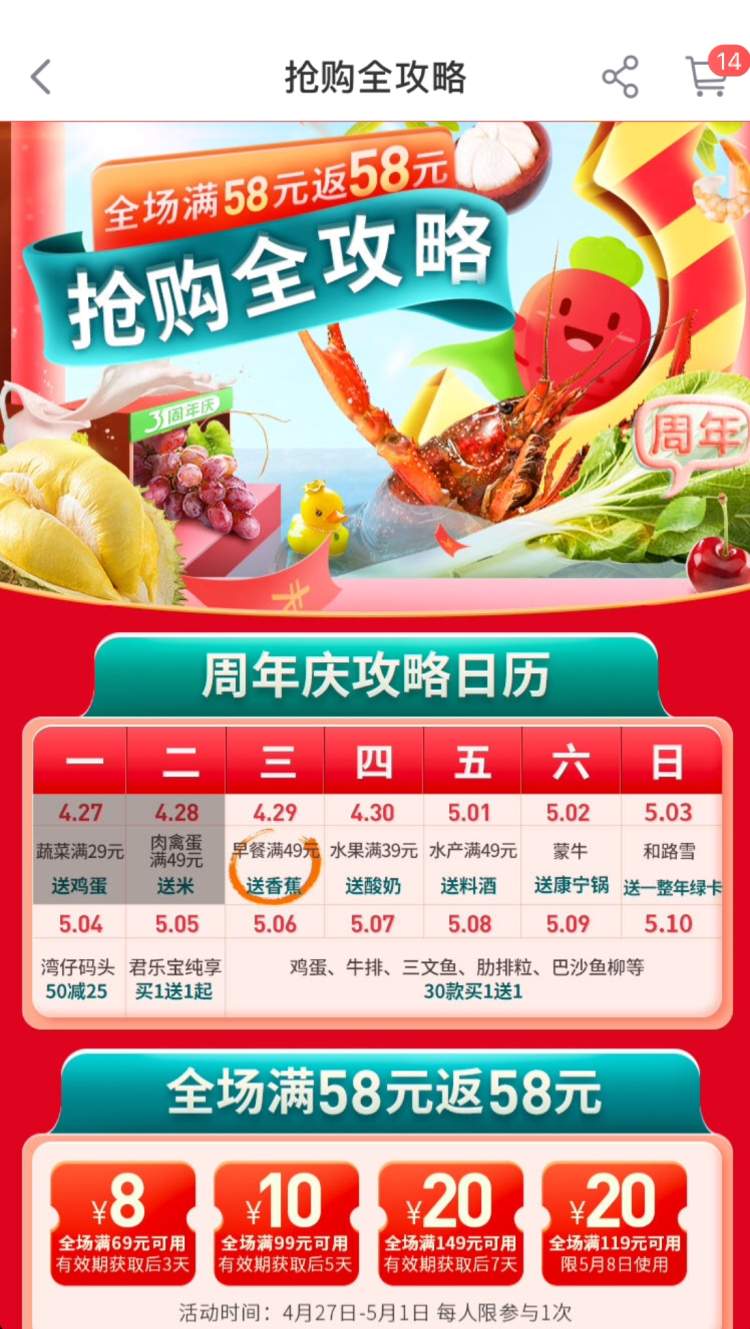This screenshot has height=1329, width=750.
Task: Share this 抢购全攻略 page
Action: (620, 77)
